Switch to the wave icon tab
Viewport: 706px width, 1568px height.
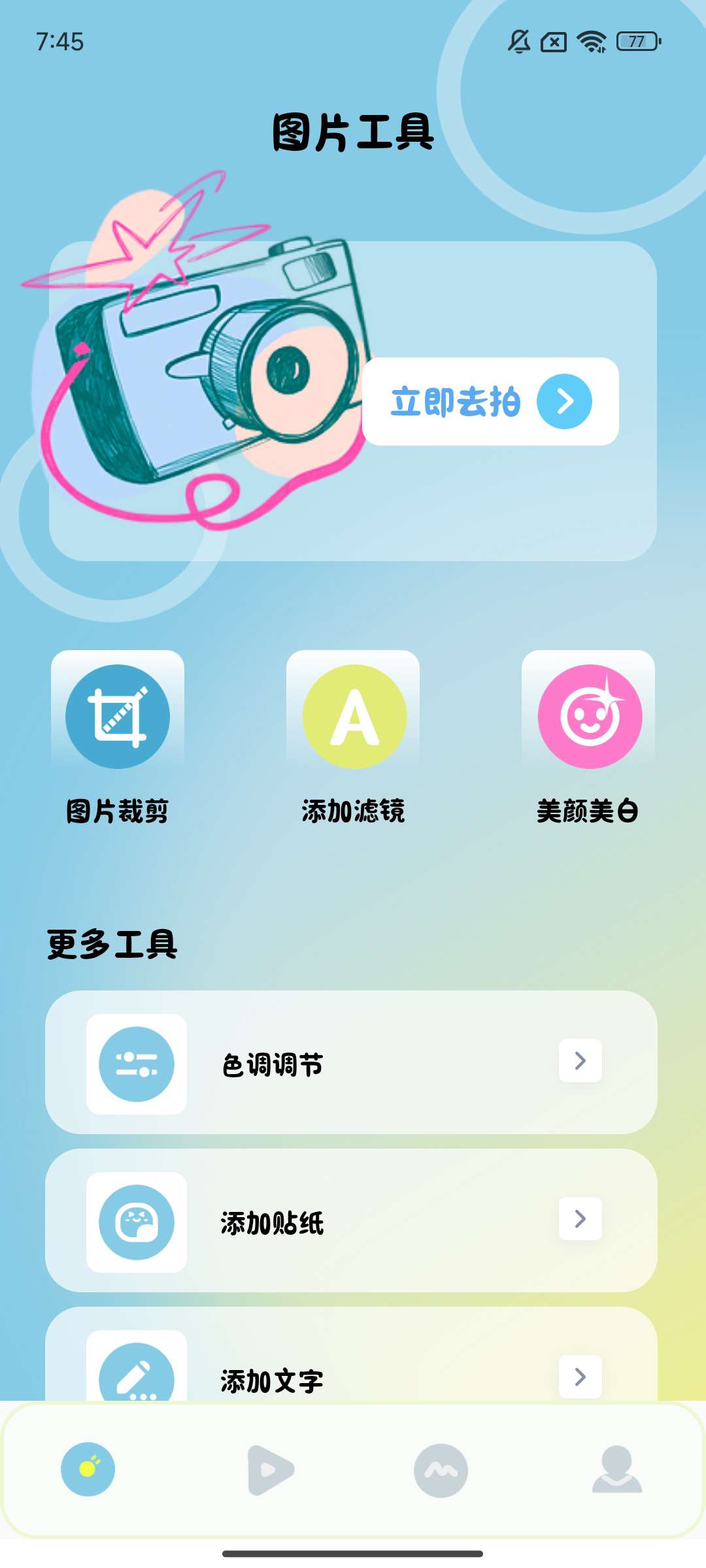pos(441,1470)
